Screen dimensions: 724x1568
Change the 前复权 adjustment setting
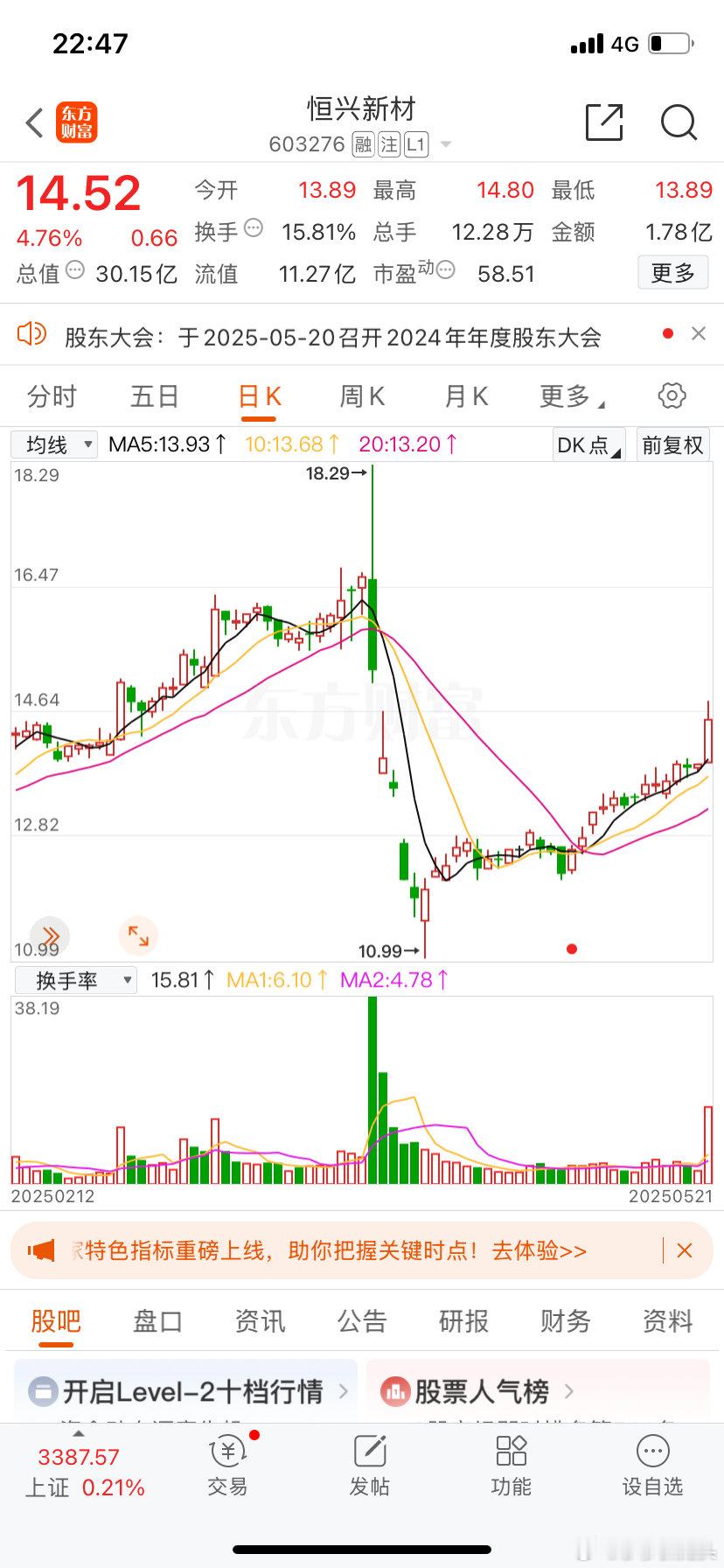click(x=672, y=444)
